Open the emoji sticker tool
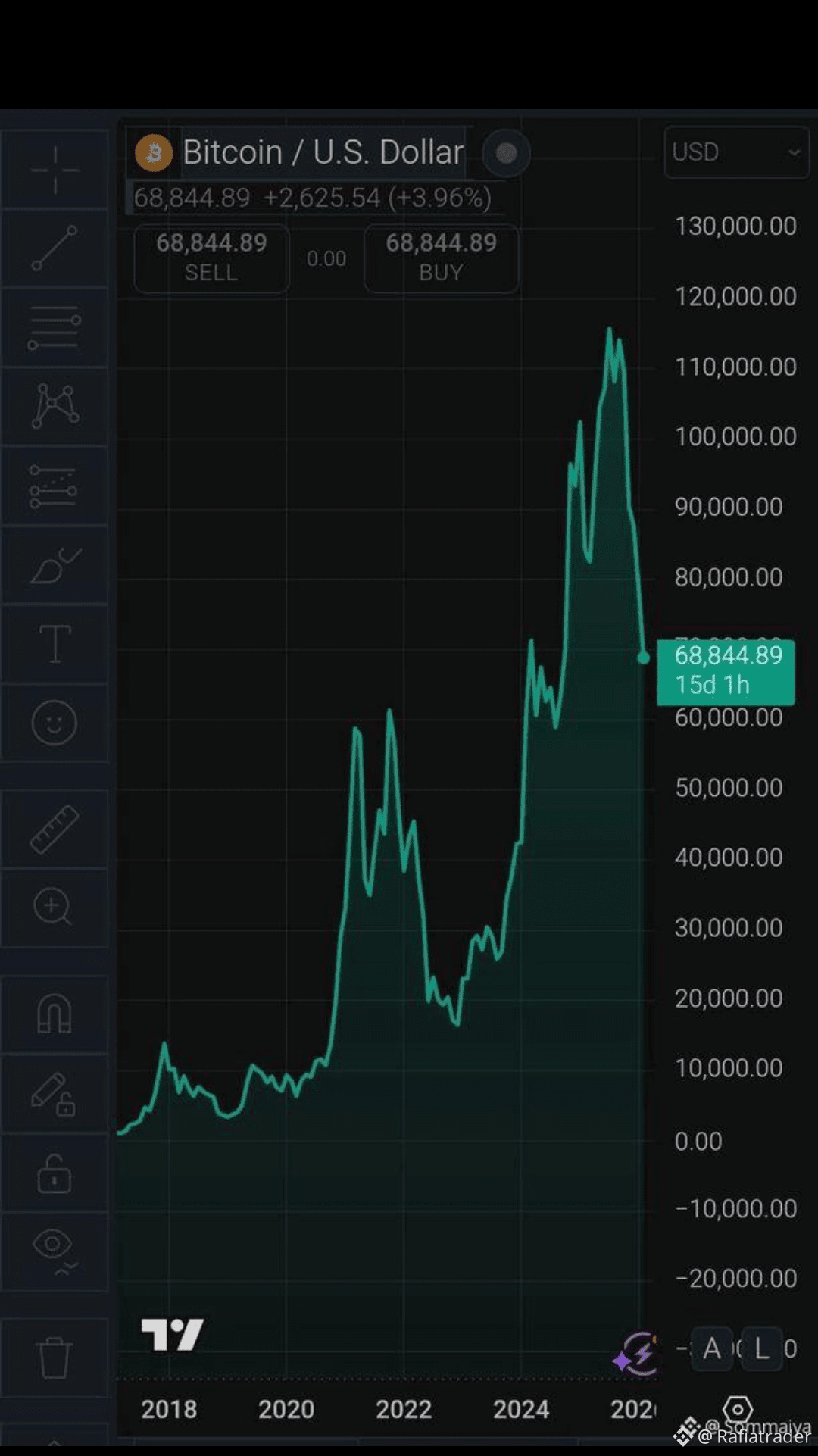Image resolution: width=818 pixels, height=1456 pixels. point(55,723)
